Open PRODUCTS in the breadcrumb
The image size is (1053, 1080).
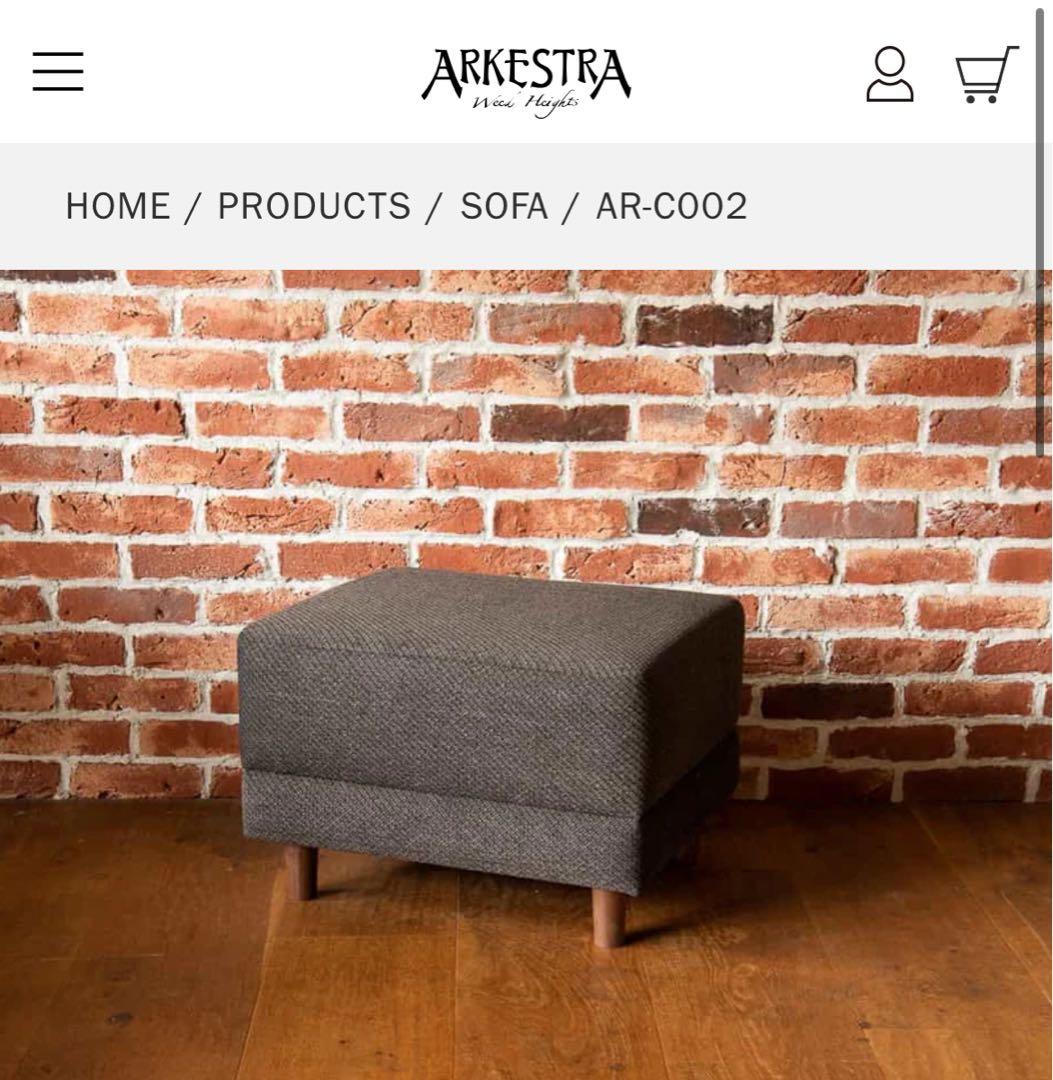pyautogui.click(x=314, y=207)
